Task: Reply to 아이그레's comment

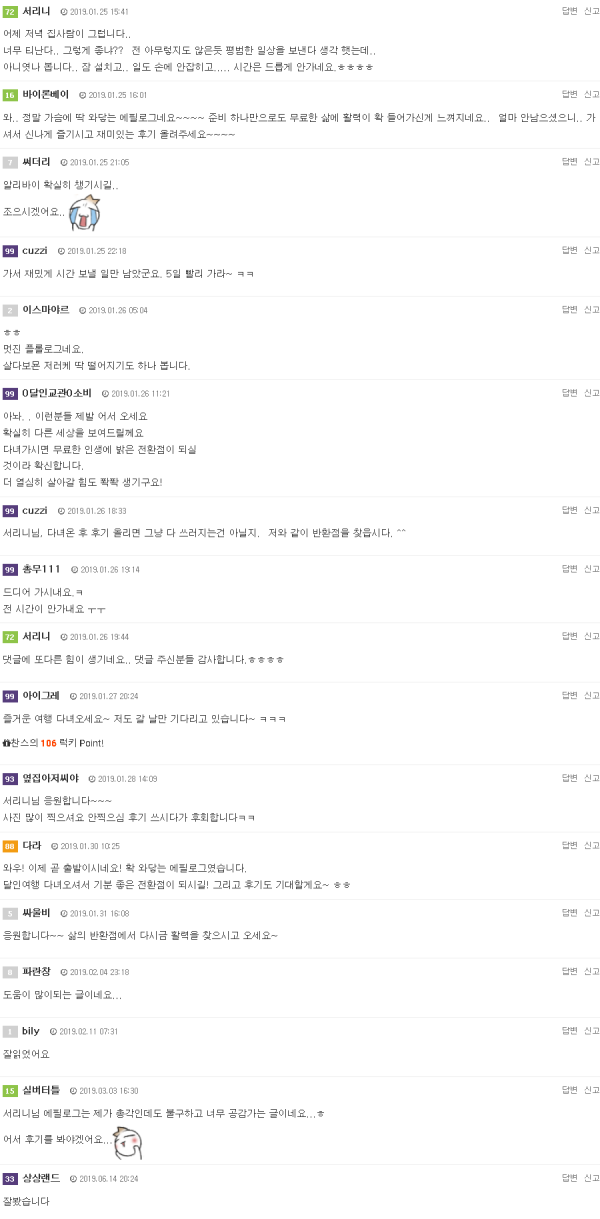Action: 570,695
